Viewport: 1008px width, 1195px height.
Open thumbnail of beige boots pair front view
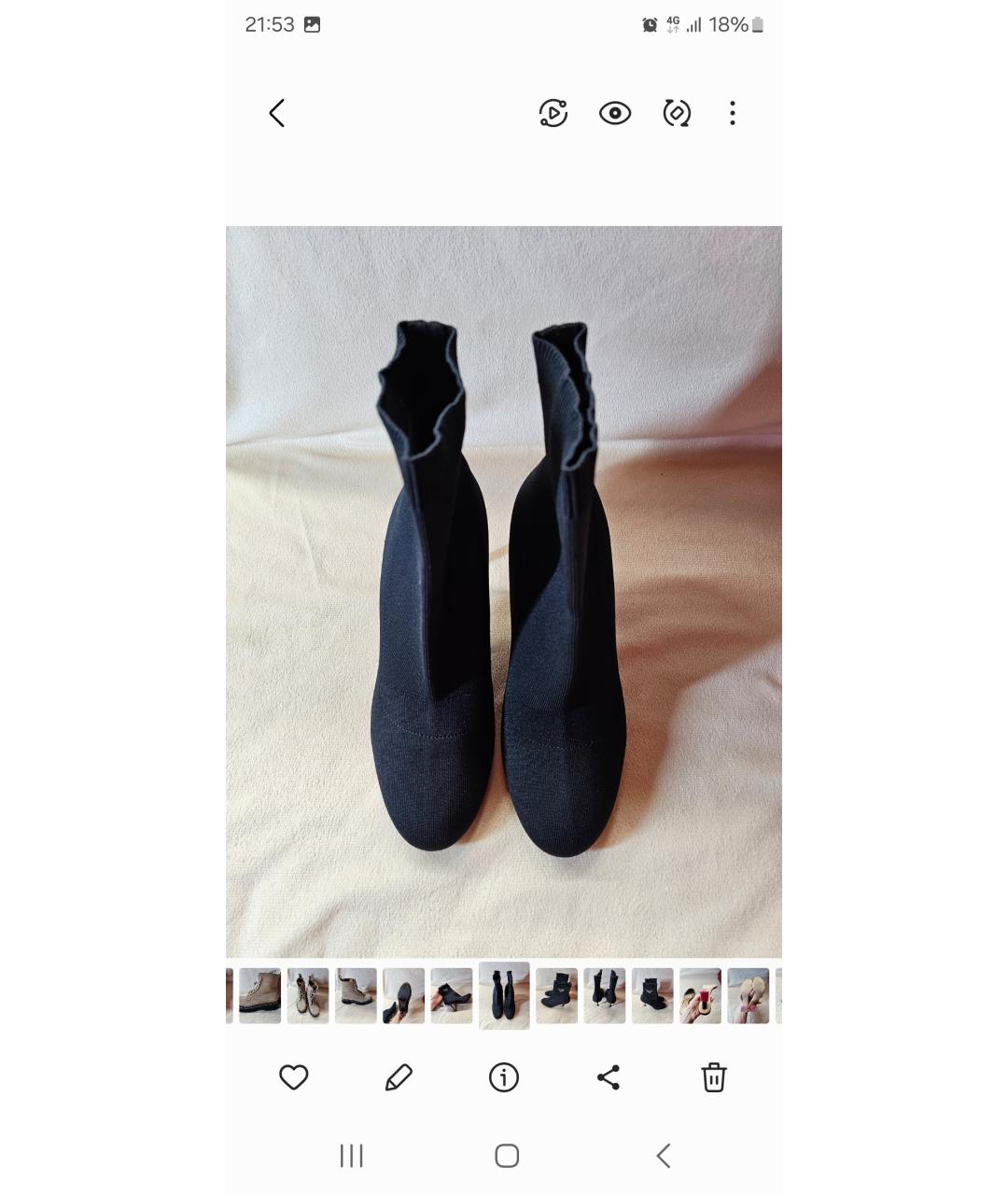coord(308,996)
